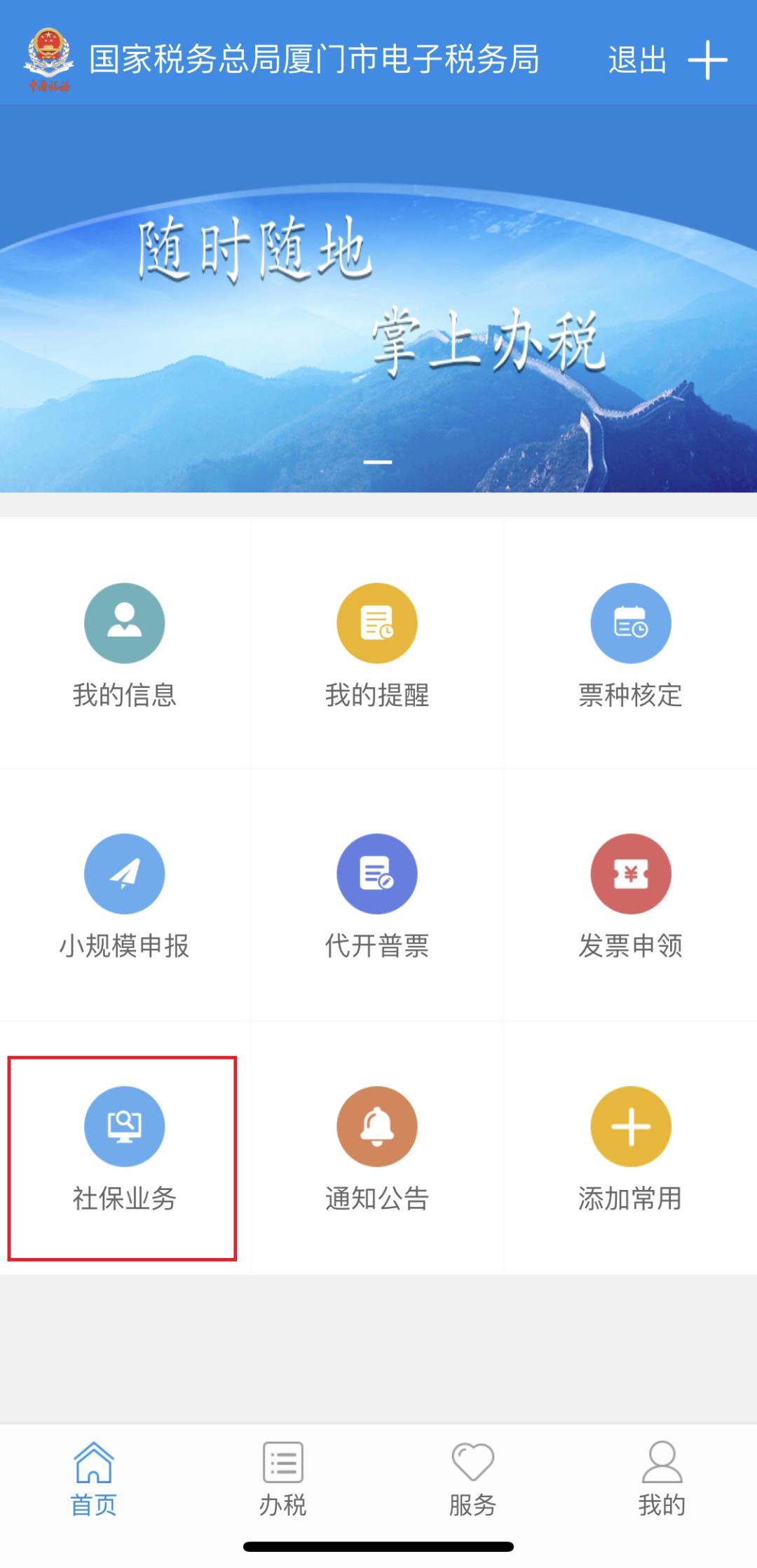The height and width of the screenshot is (1568, 757).
Task: Open 我的信息 (My Information) icon
Action: pyautogui.click(x=125, y=623)
